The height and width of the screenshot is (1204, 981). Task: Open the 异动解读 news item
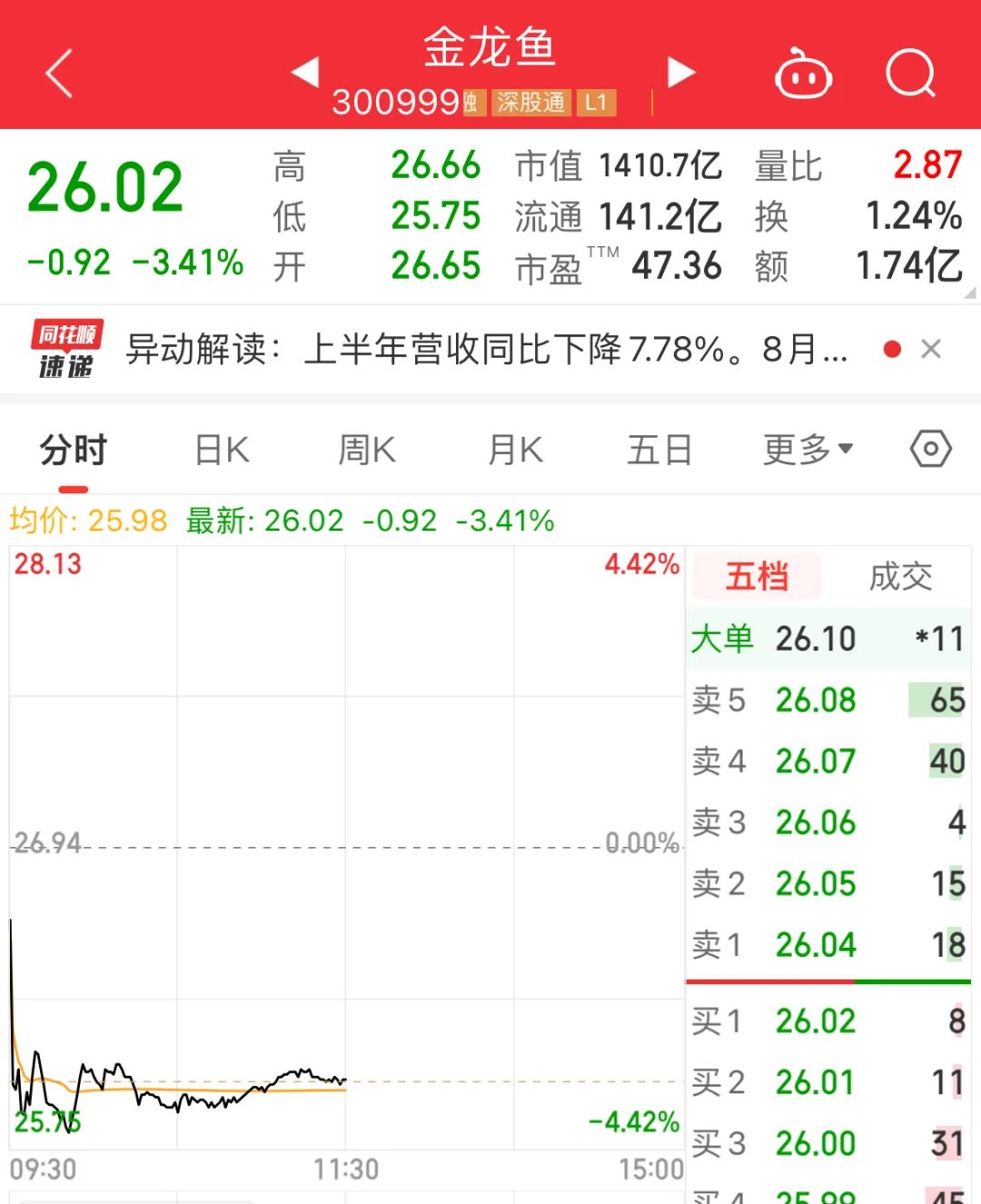click(x=485, y=349)
